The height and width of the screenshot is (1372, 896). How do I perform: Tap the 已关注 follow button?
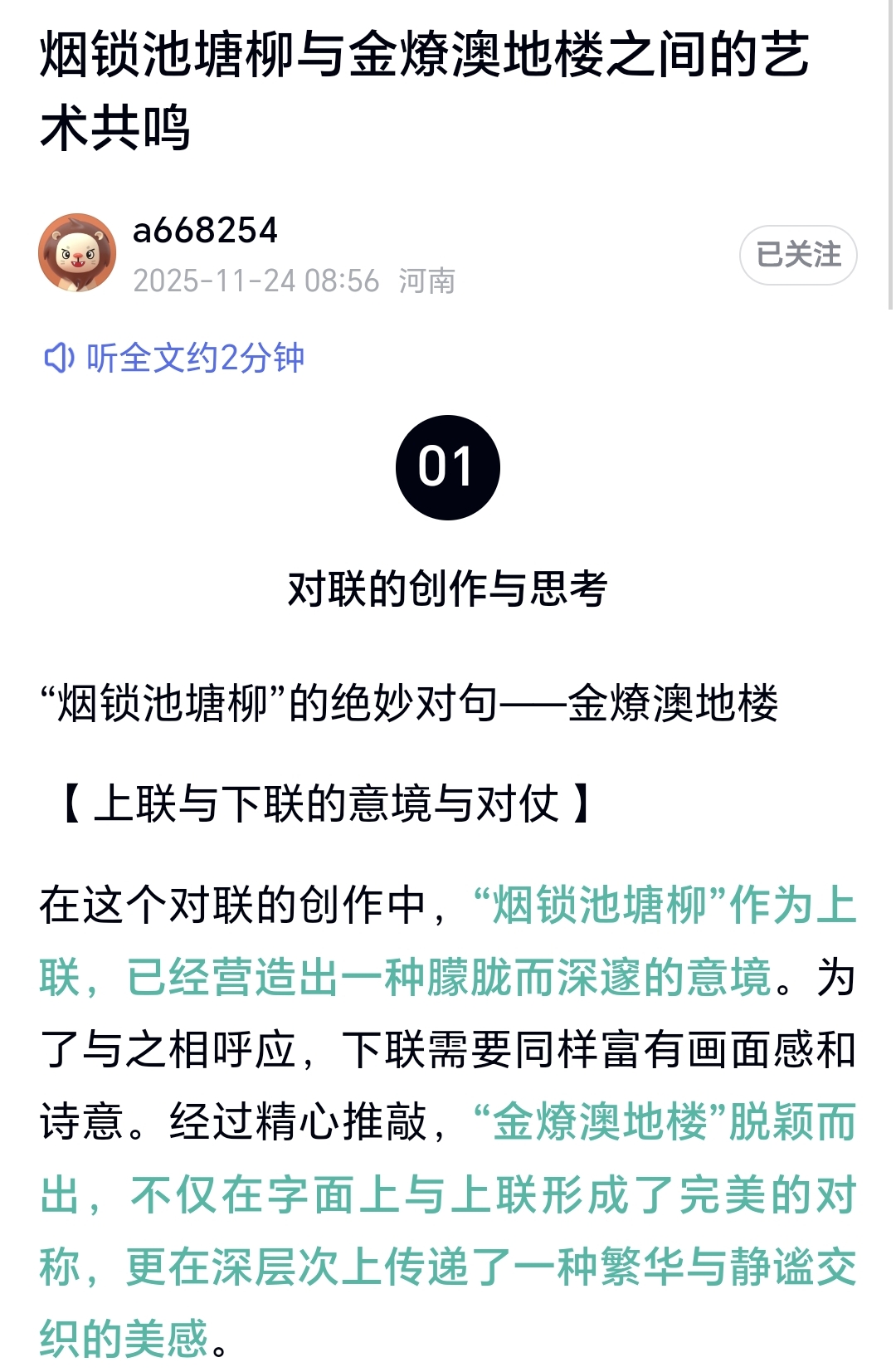797,255
